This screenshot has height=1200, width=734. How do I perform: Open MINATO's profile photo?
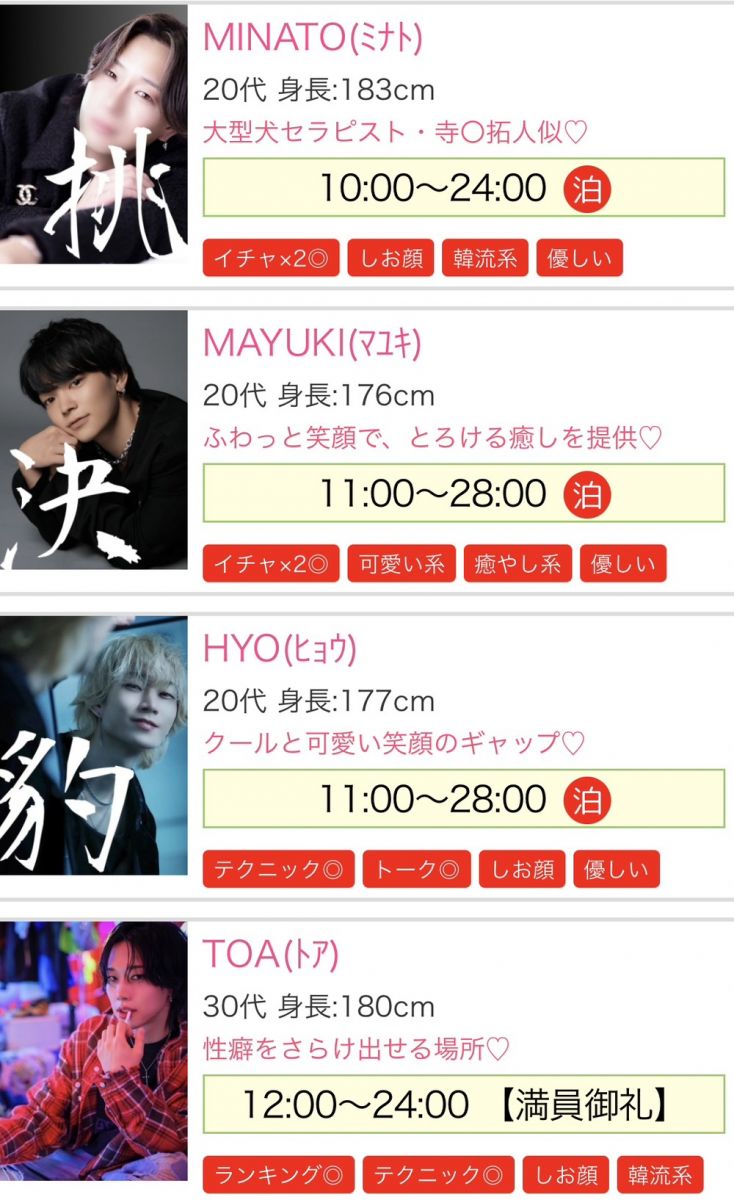[x=93, y=135]
